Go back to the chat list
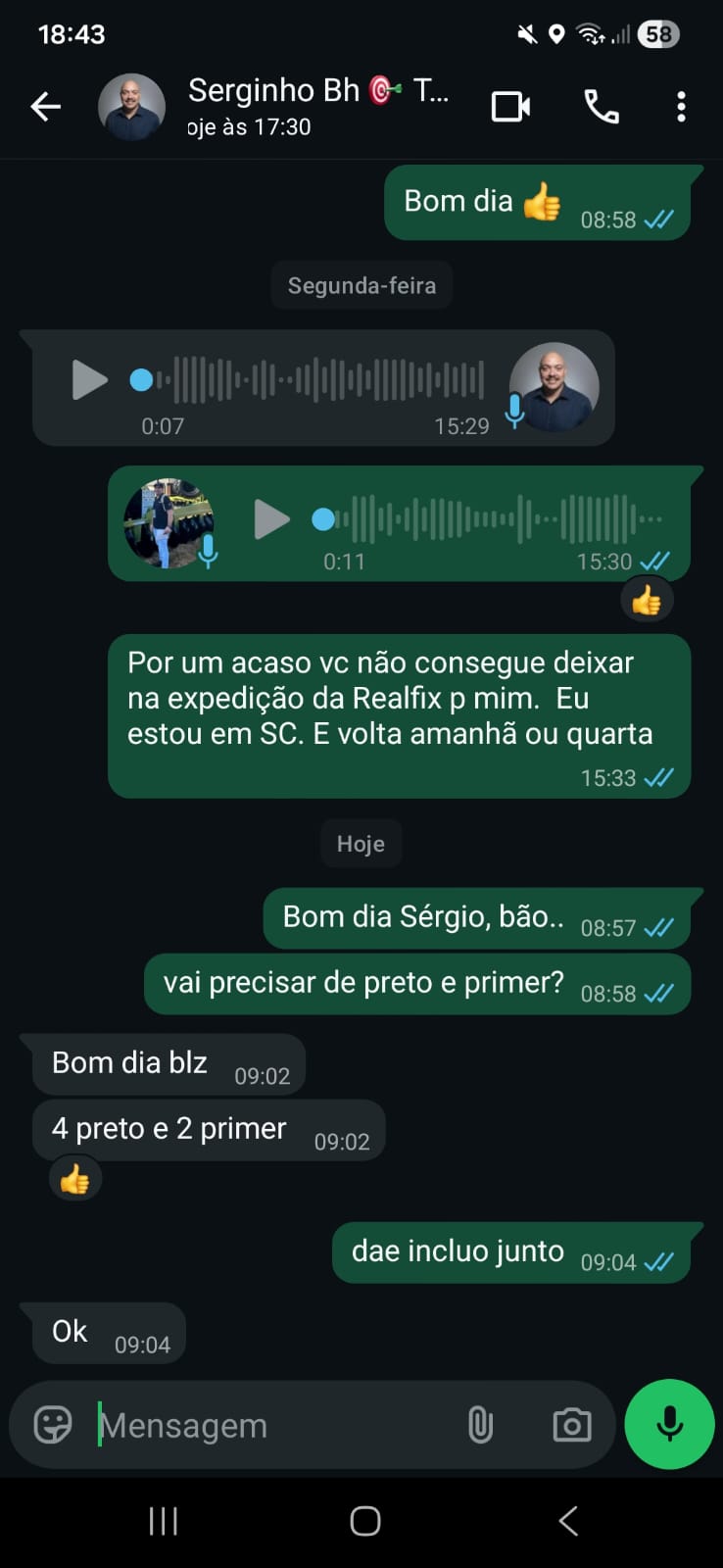This screenshot has height=1568, width=723. pyautogui.click(x=45, y=107)
